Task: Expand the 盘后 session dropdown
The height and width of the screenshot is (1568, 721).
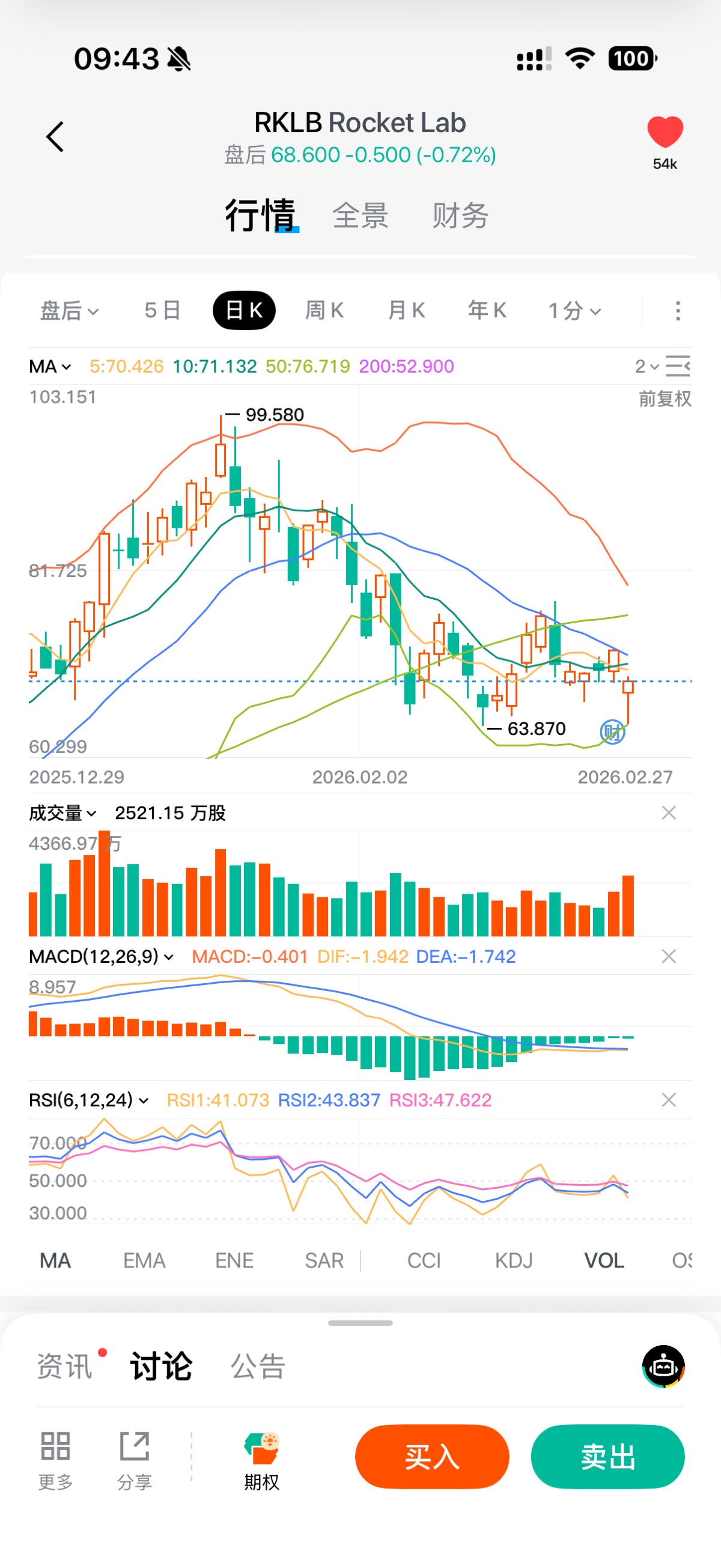Action: [x=68, y=311]
